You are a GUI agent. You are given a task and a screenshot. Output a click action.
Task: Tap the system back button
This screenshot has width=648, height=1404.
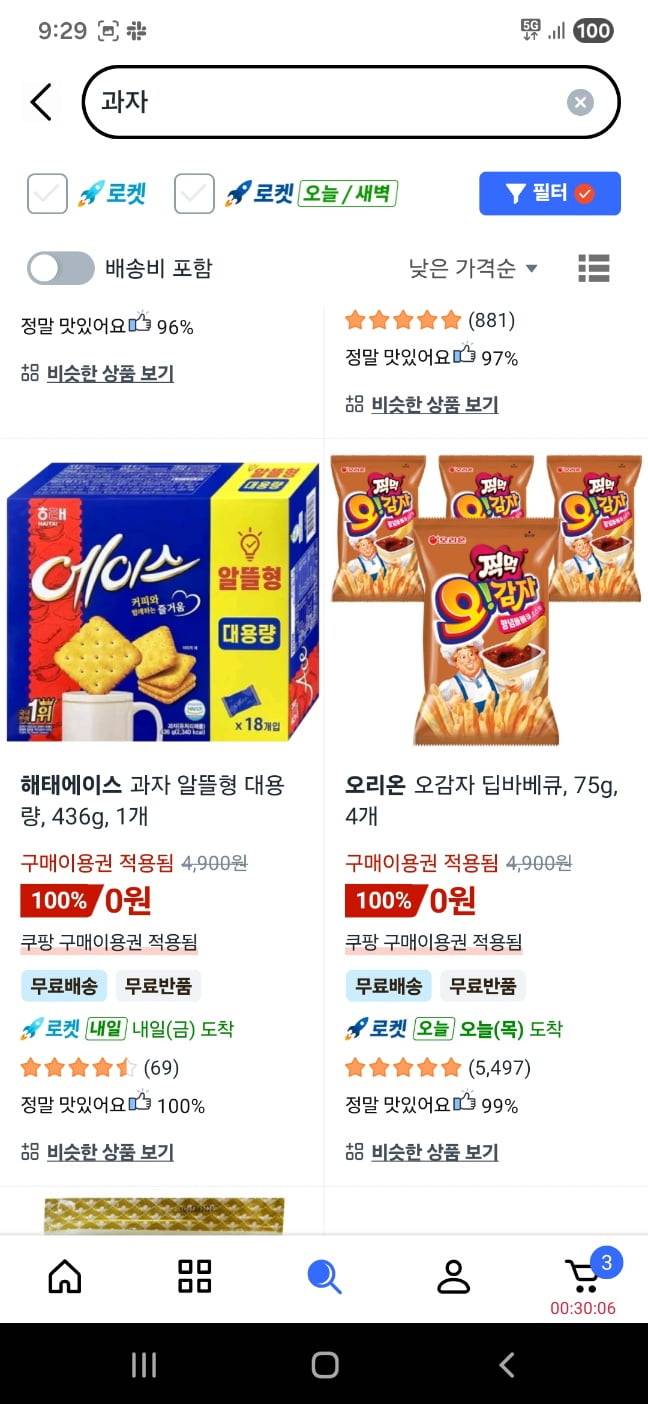click(x=506, y=1365)
